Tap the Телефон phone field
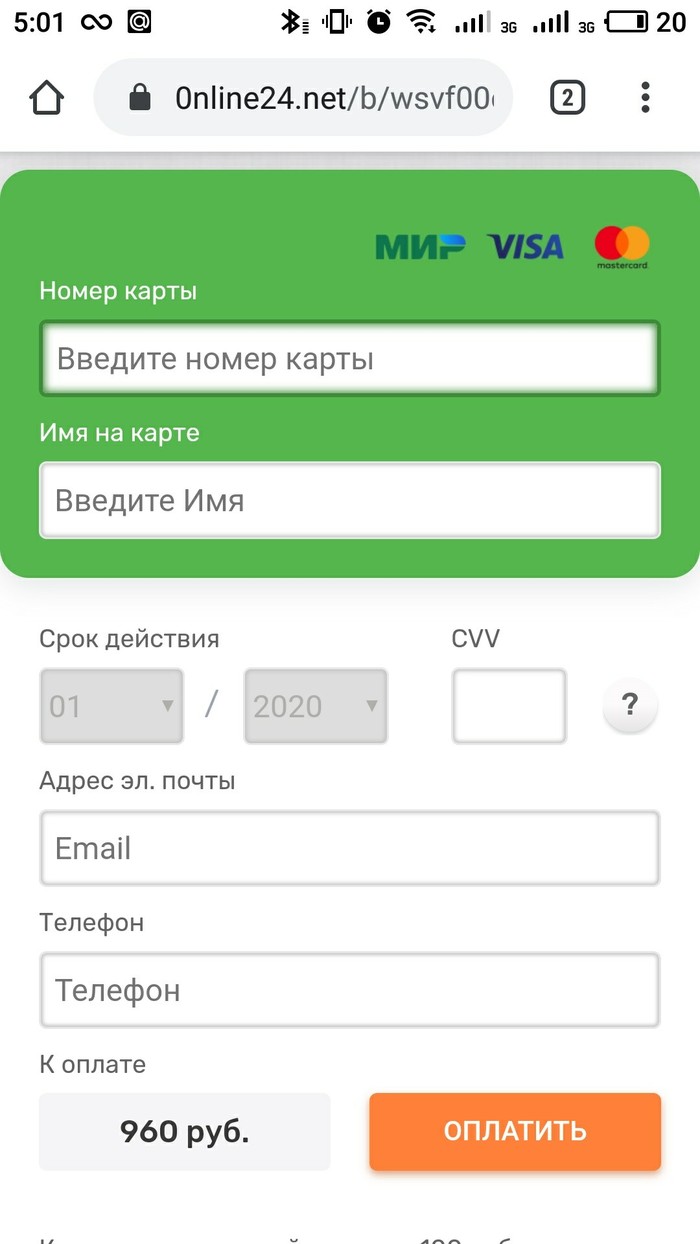 pos(350,990)
